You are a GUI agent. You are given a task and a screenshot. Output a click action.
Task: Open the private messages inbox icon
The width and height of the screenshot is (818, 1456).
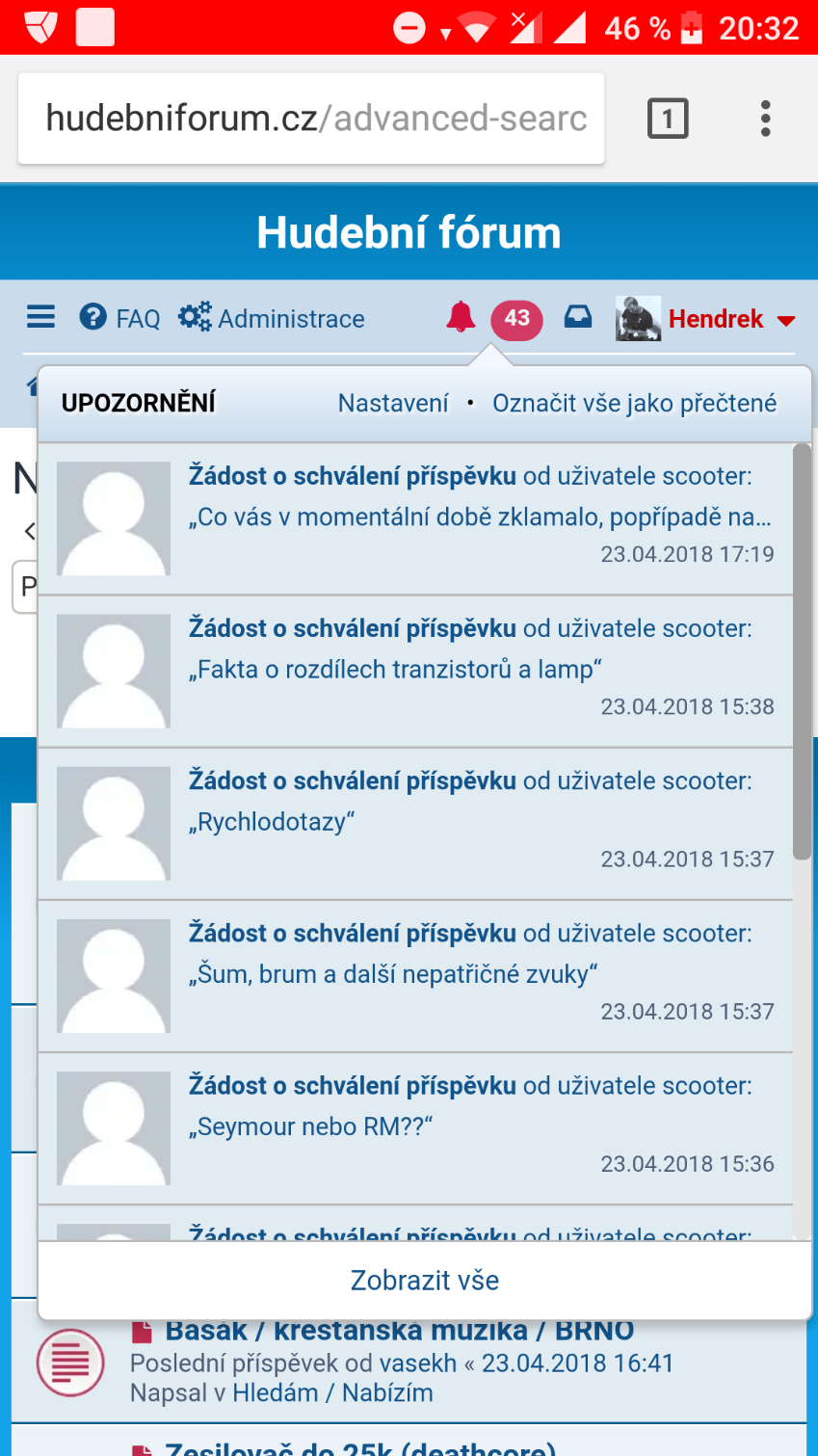point(578,317)
